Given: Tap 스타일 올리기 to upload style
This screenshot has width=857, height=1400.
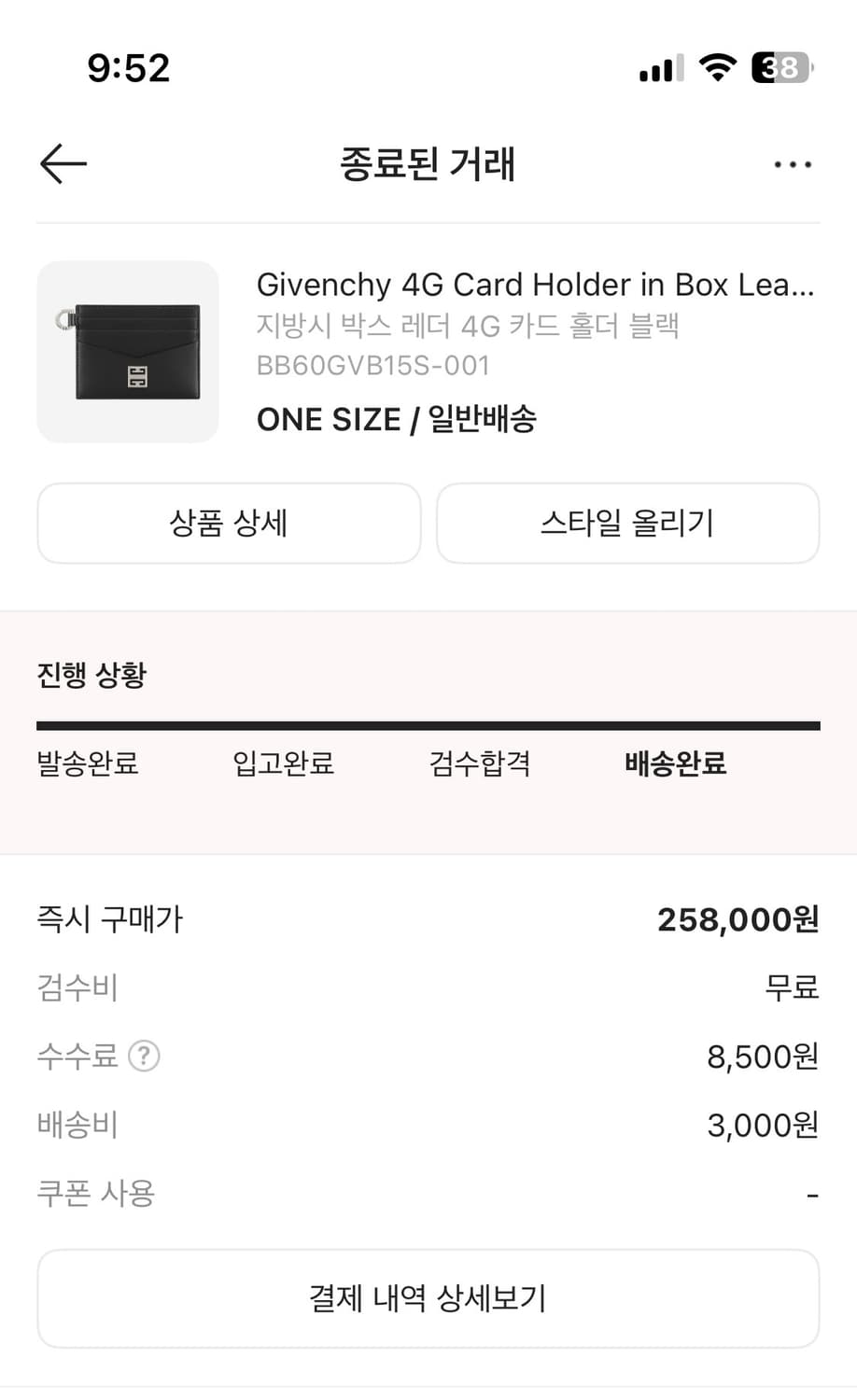Looking at the screenshot, I should tap(627, 524).
